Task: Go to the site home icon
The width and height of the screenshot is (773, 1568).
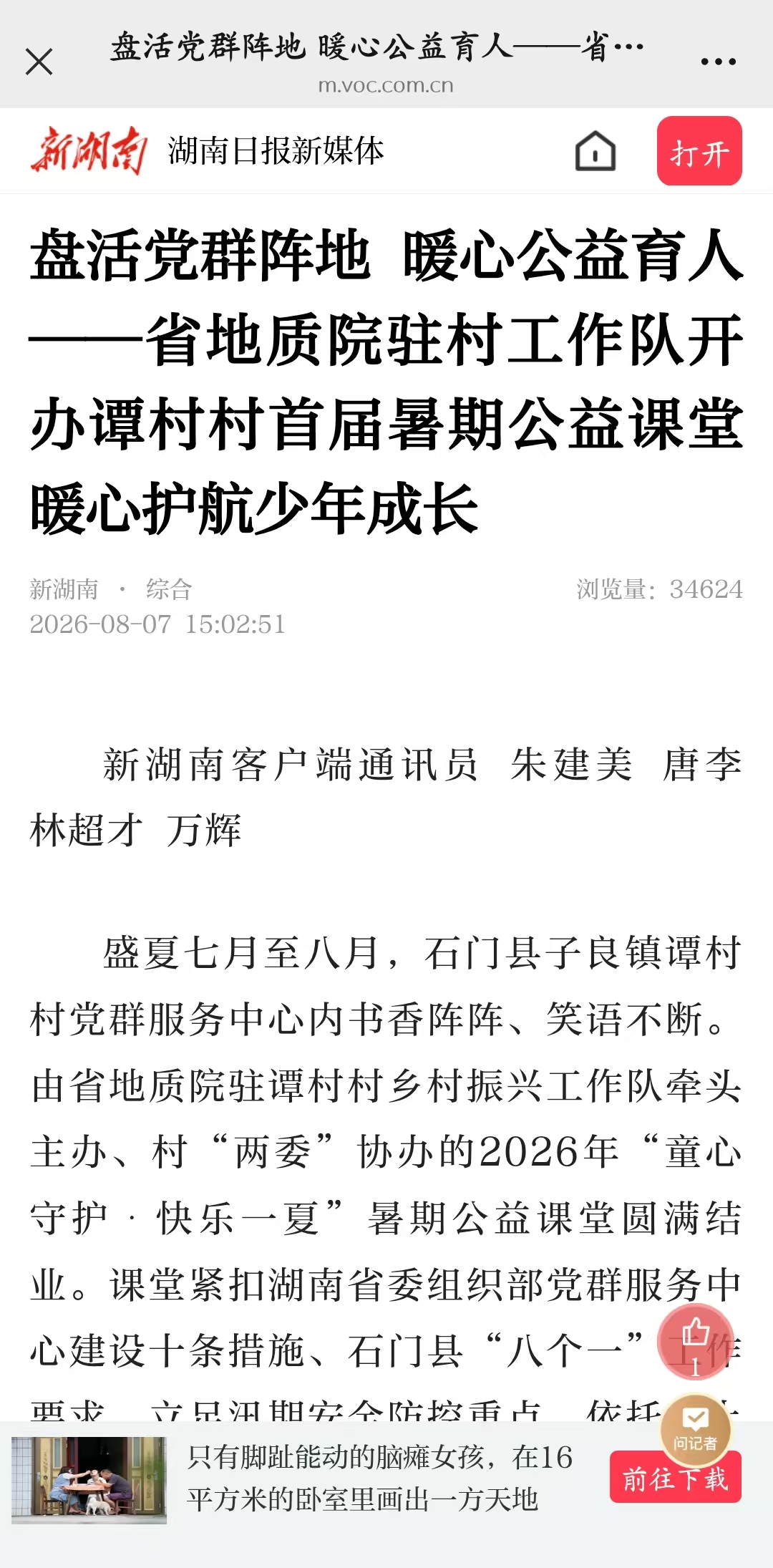Action: coord(595,151)
